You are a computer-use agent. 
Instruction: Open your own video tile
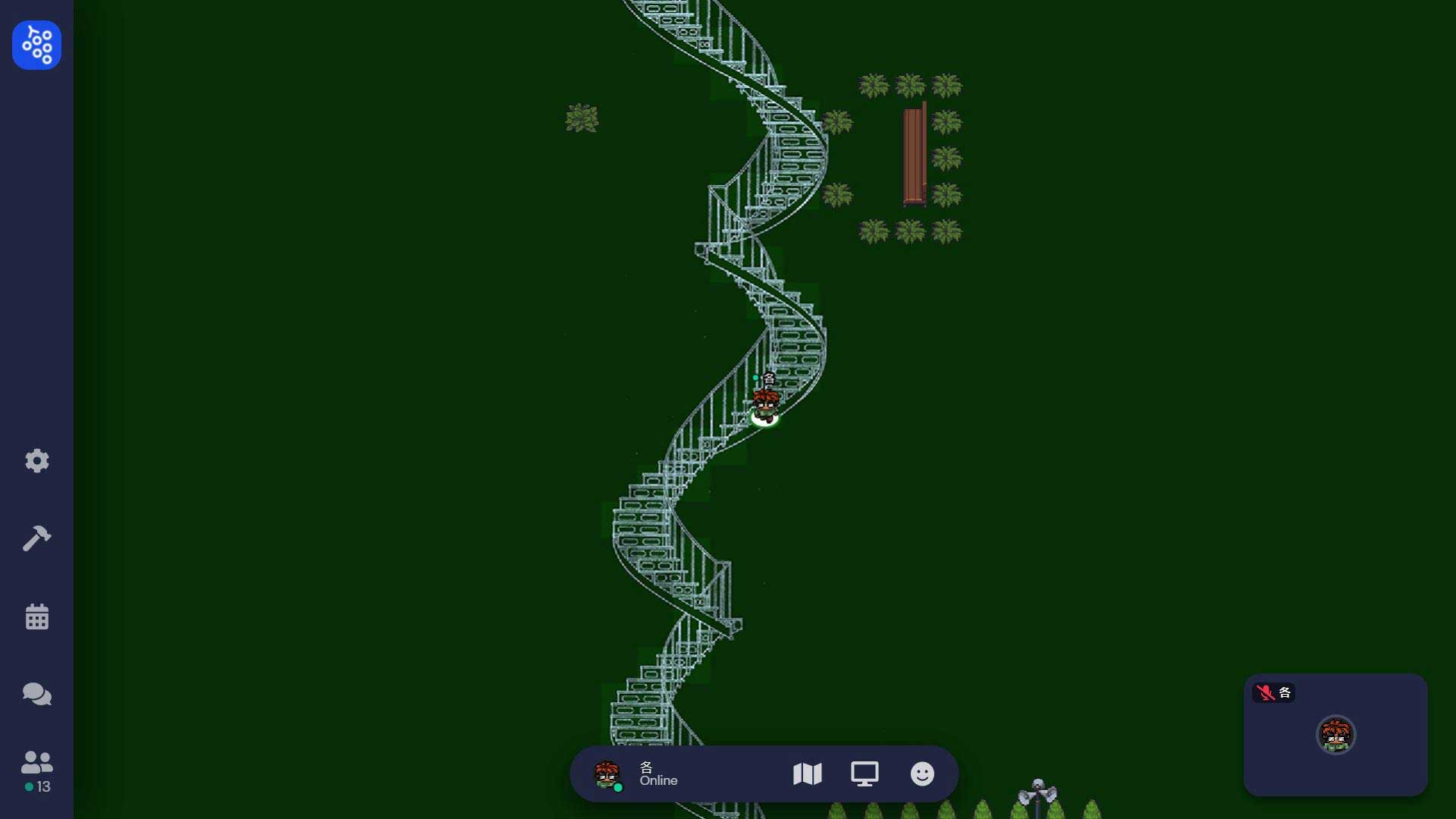pos(1335,734)
